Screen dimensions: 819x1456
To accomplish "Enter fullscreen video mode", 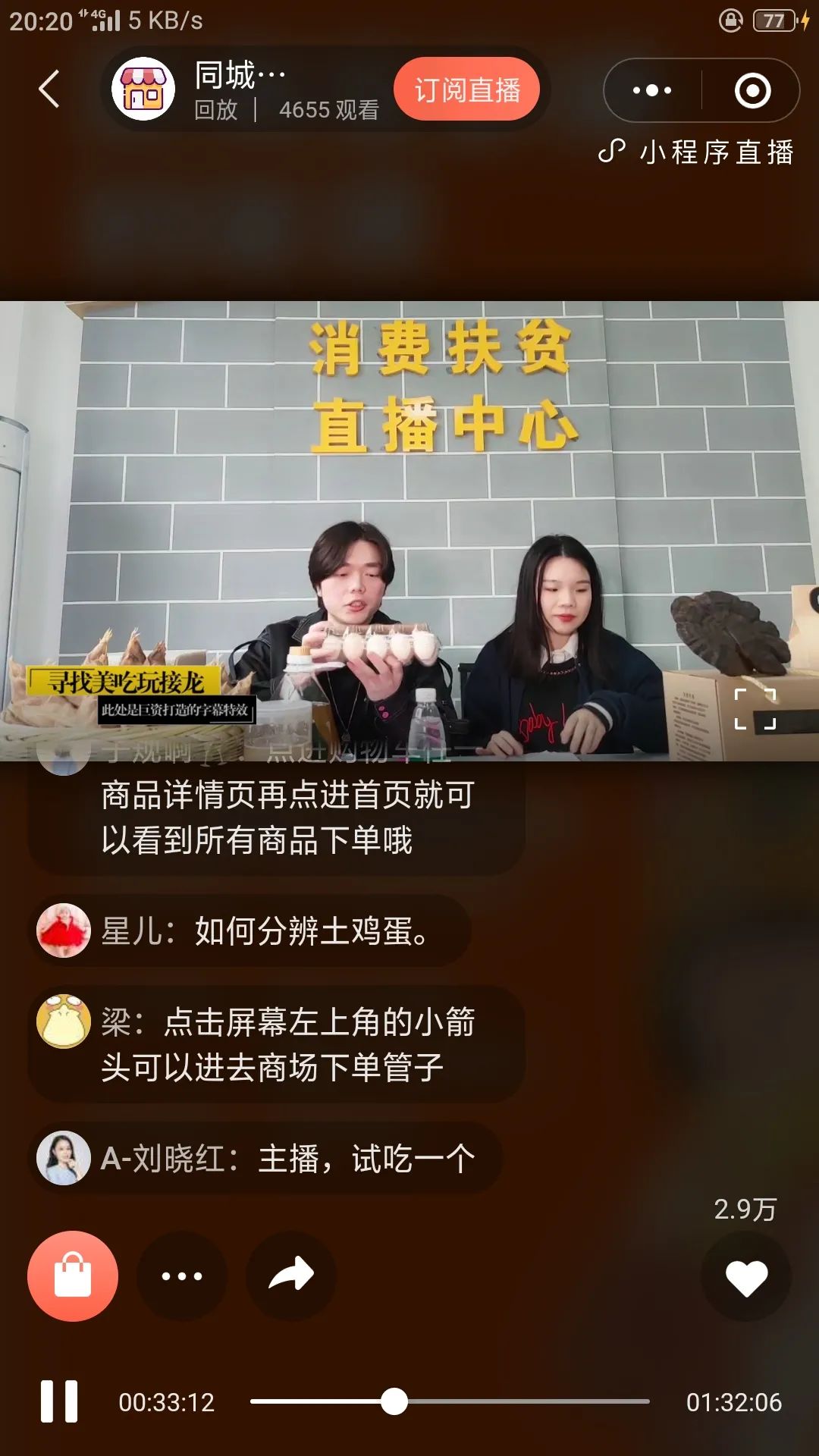I will [755, 709].
